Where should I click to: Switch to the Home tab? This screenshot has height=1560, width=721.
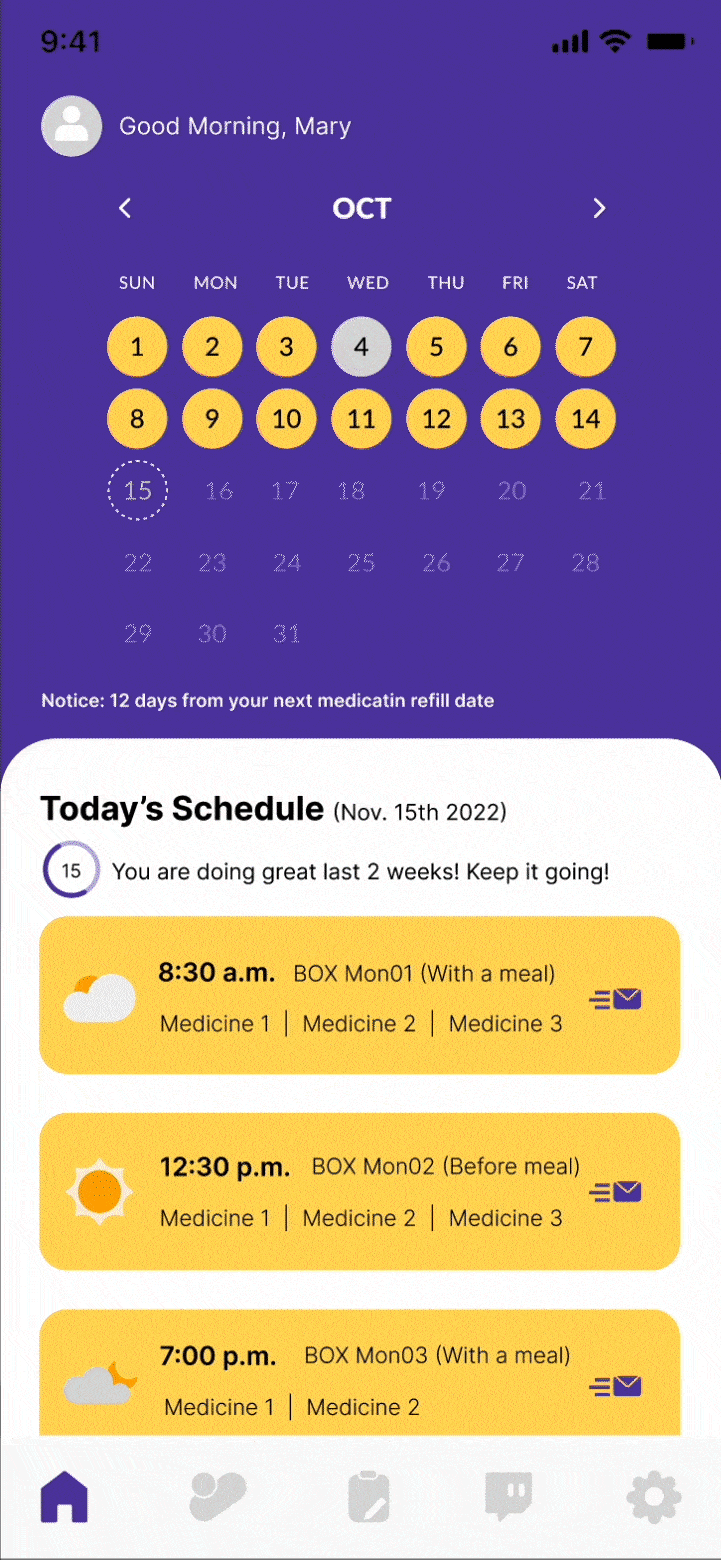[x=64, y=1498]
